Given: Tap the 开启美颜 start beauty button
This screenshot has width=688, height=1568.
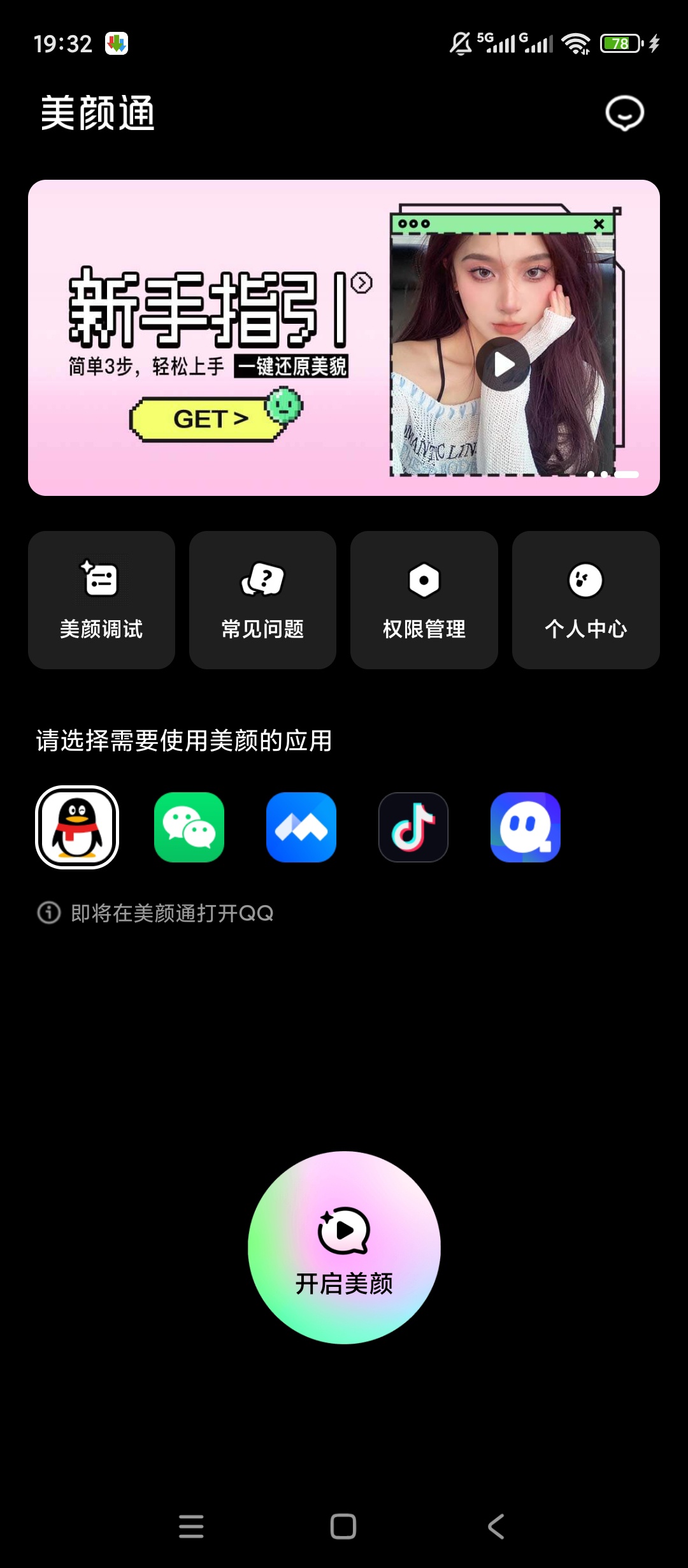Looking at the screenshot, I should point(344,1247).
